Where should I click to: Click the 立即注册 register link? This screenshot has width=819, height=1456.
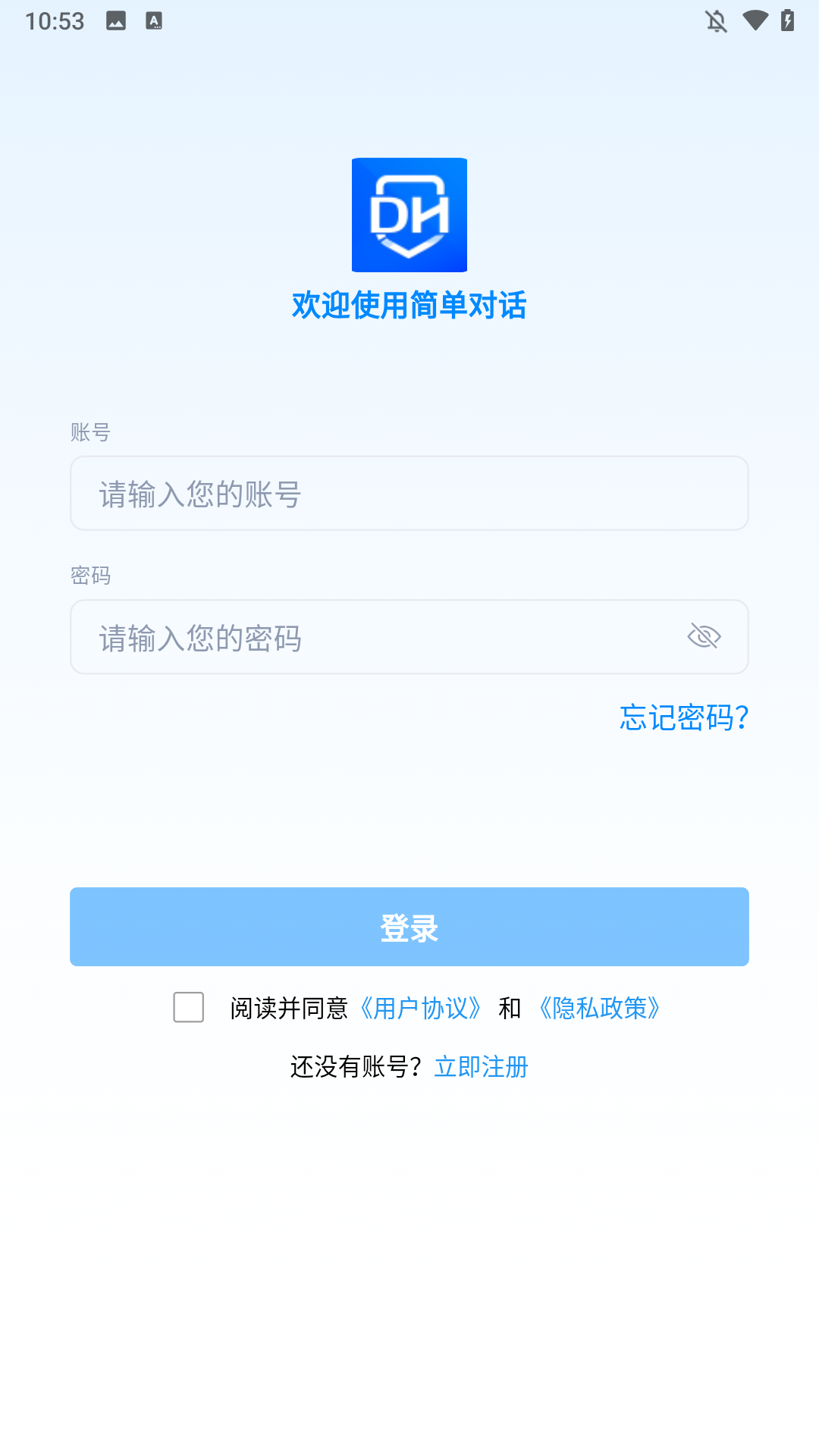(x=482, y=1066)
